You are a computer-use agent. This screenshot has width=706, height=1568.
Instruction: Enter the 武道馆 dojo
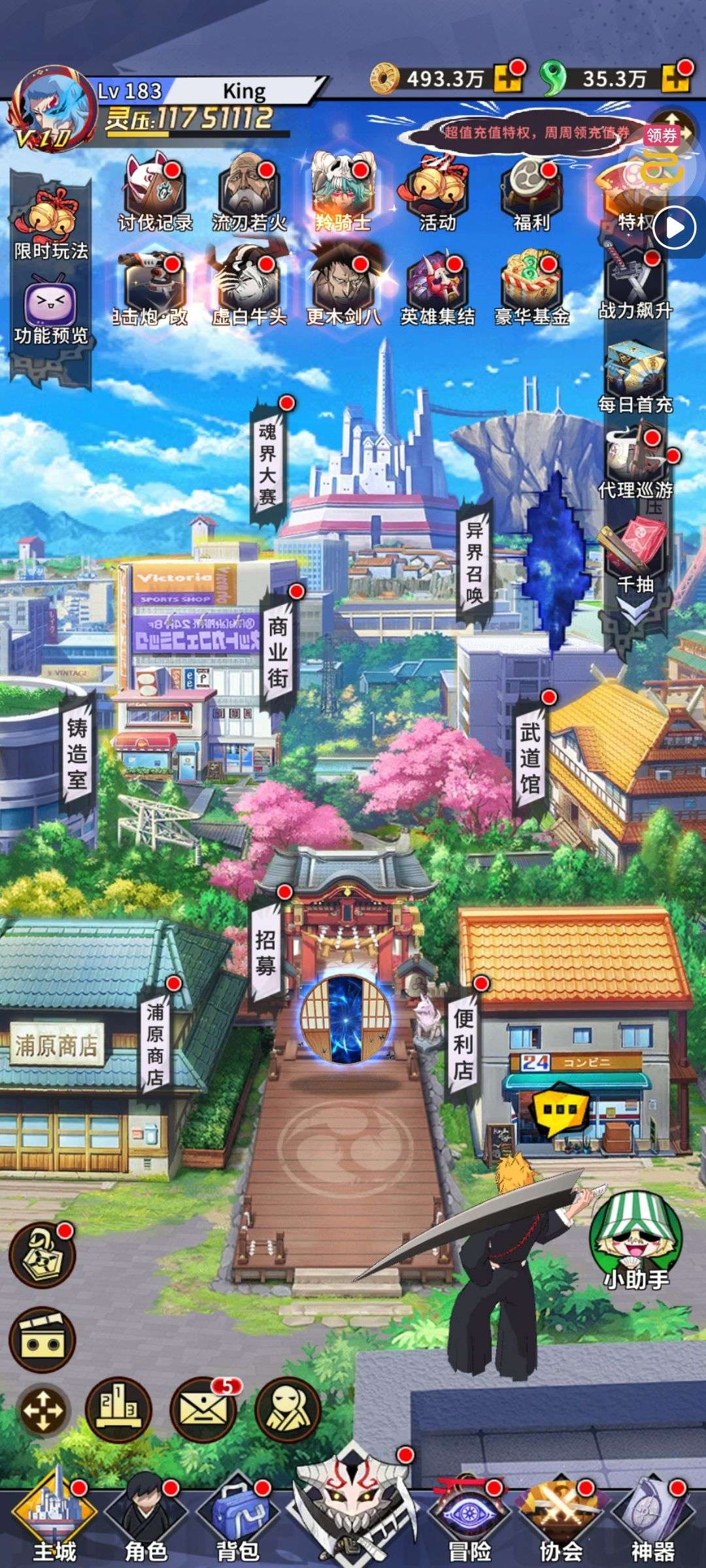point(530,758)
